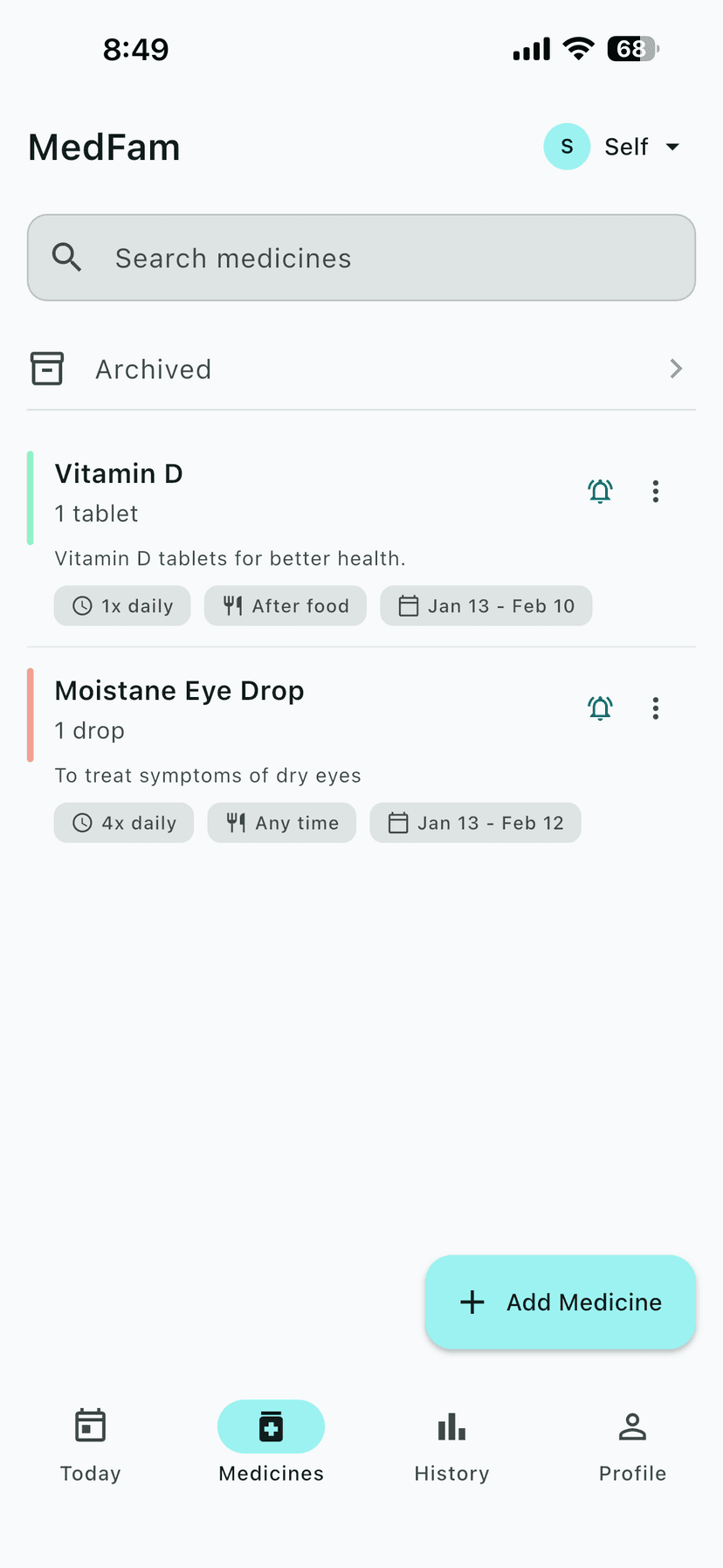Open the Vitamin D medicine entry

point(262,515)
